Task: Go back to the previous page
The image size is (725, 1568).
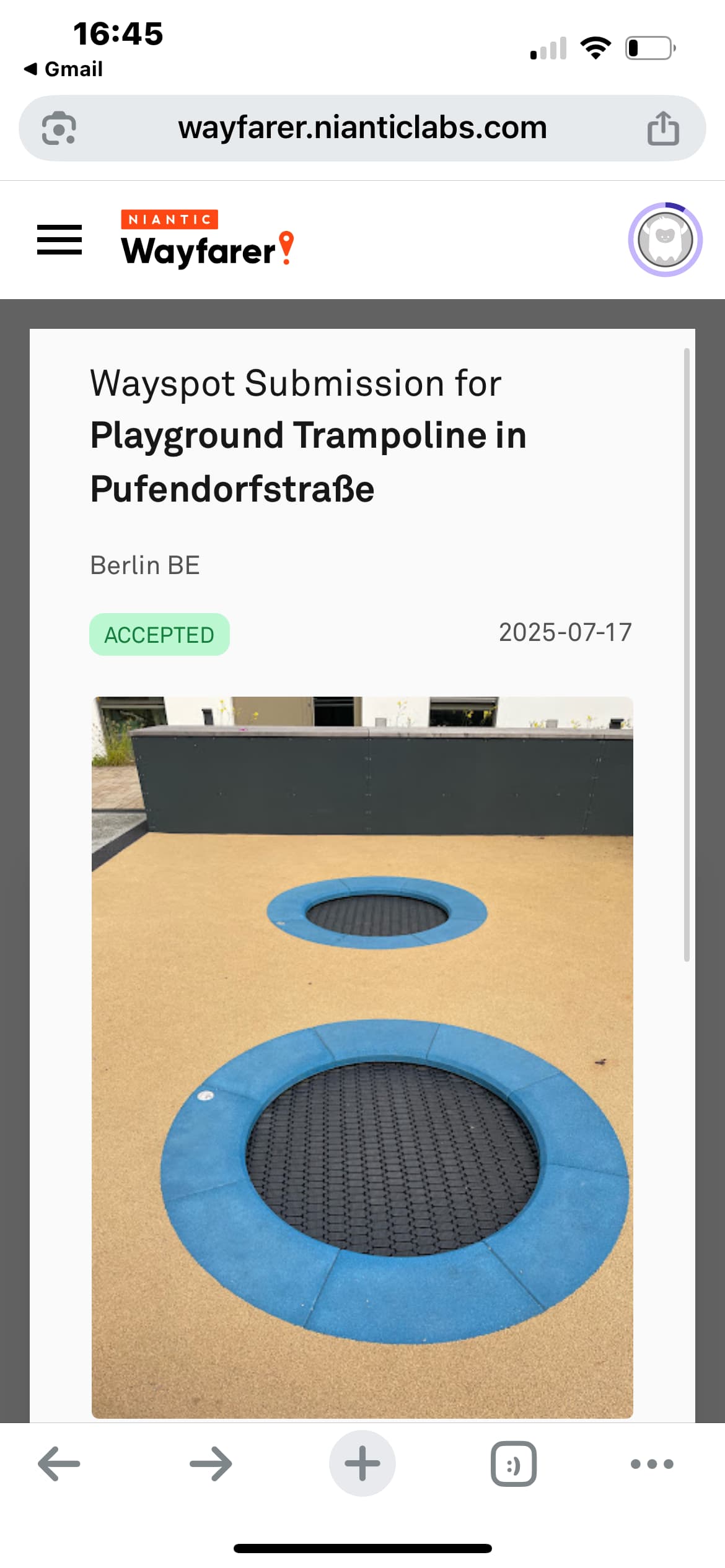Action: coord(59,1464)
